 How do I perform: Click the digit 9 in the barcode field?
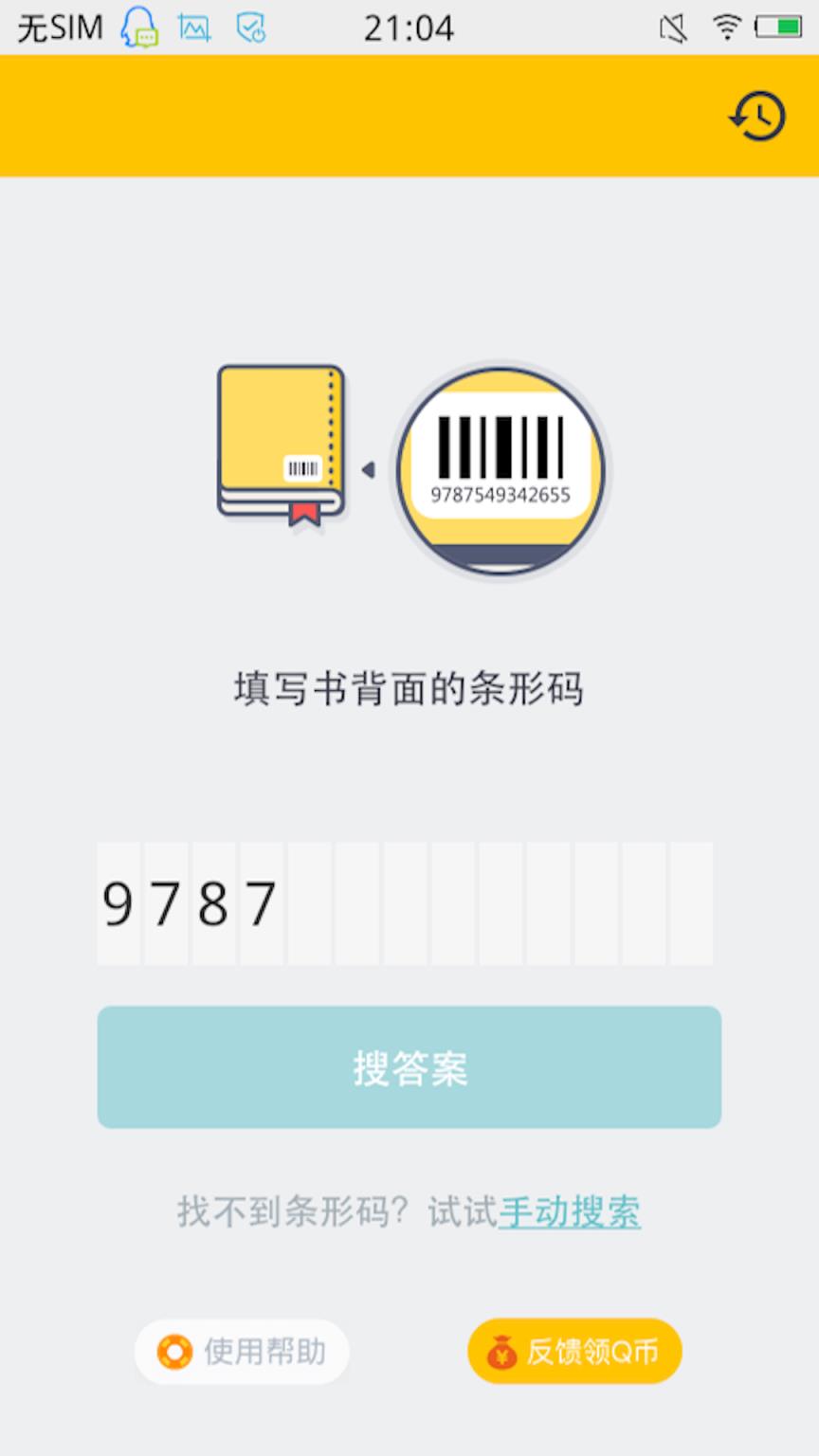click(118, 902)
